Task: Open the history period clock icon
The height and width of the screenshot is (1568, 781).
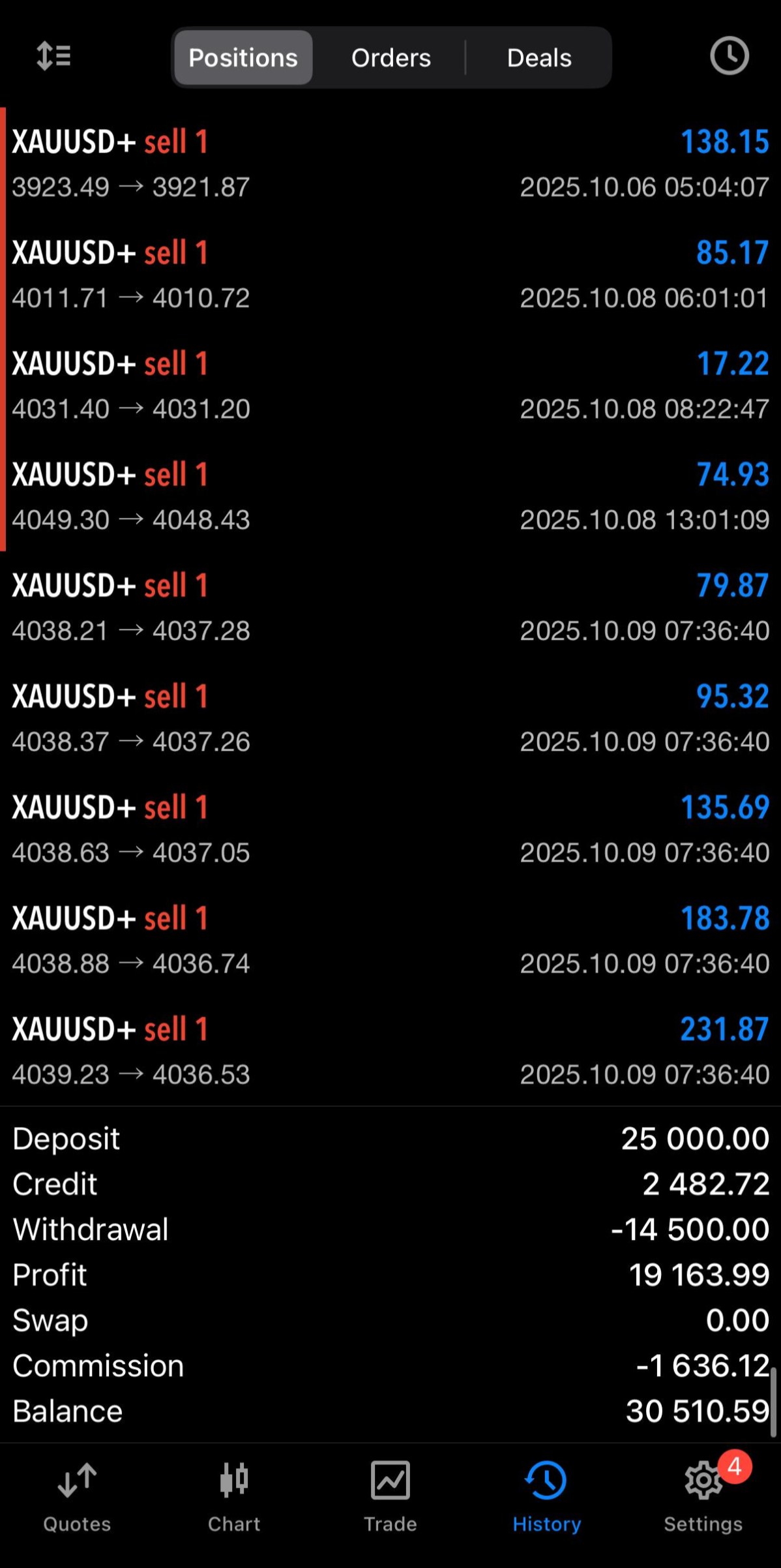Action: pyautogui.click(x=729, y=56)
